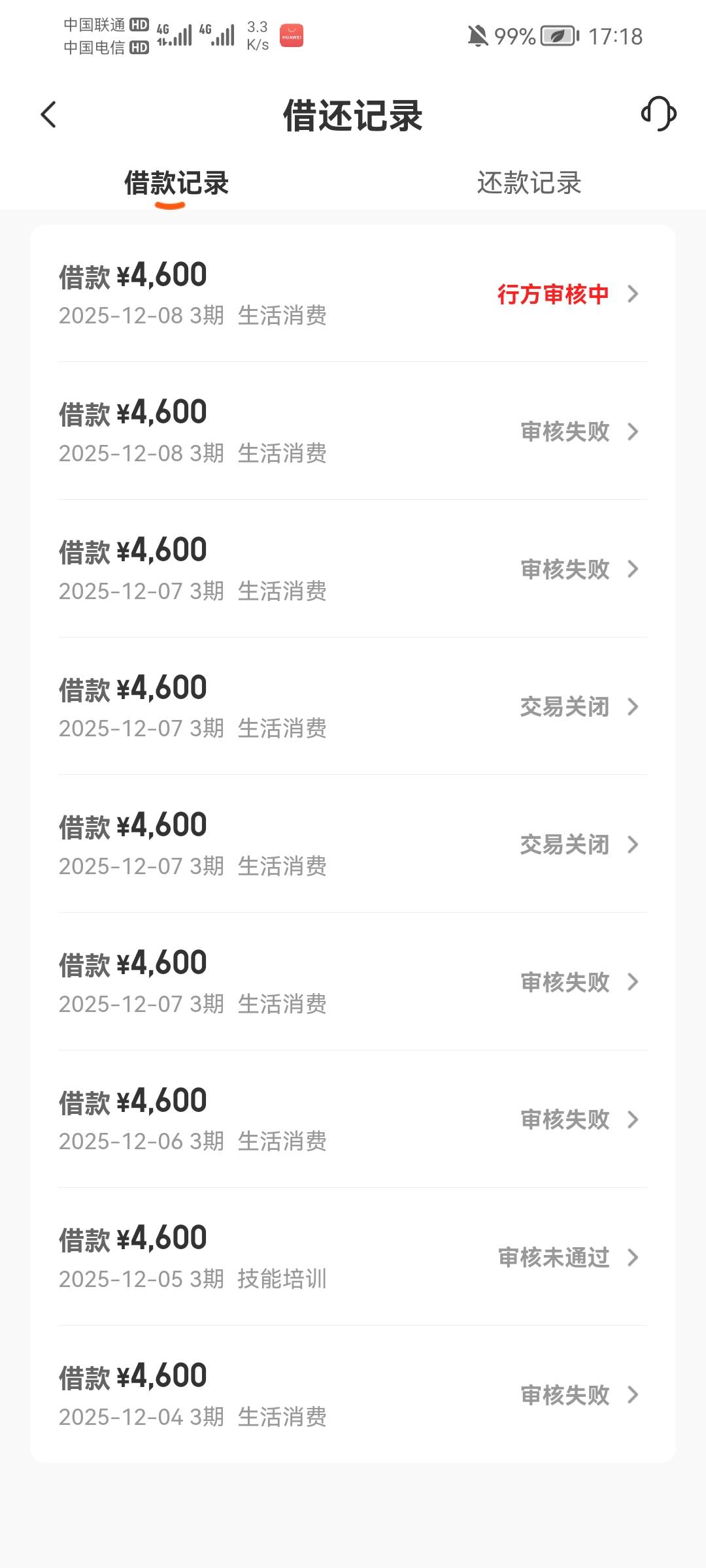Open the 2025-12-04 loan record
The image size is (706, 1568).
tap(353, 1395)
